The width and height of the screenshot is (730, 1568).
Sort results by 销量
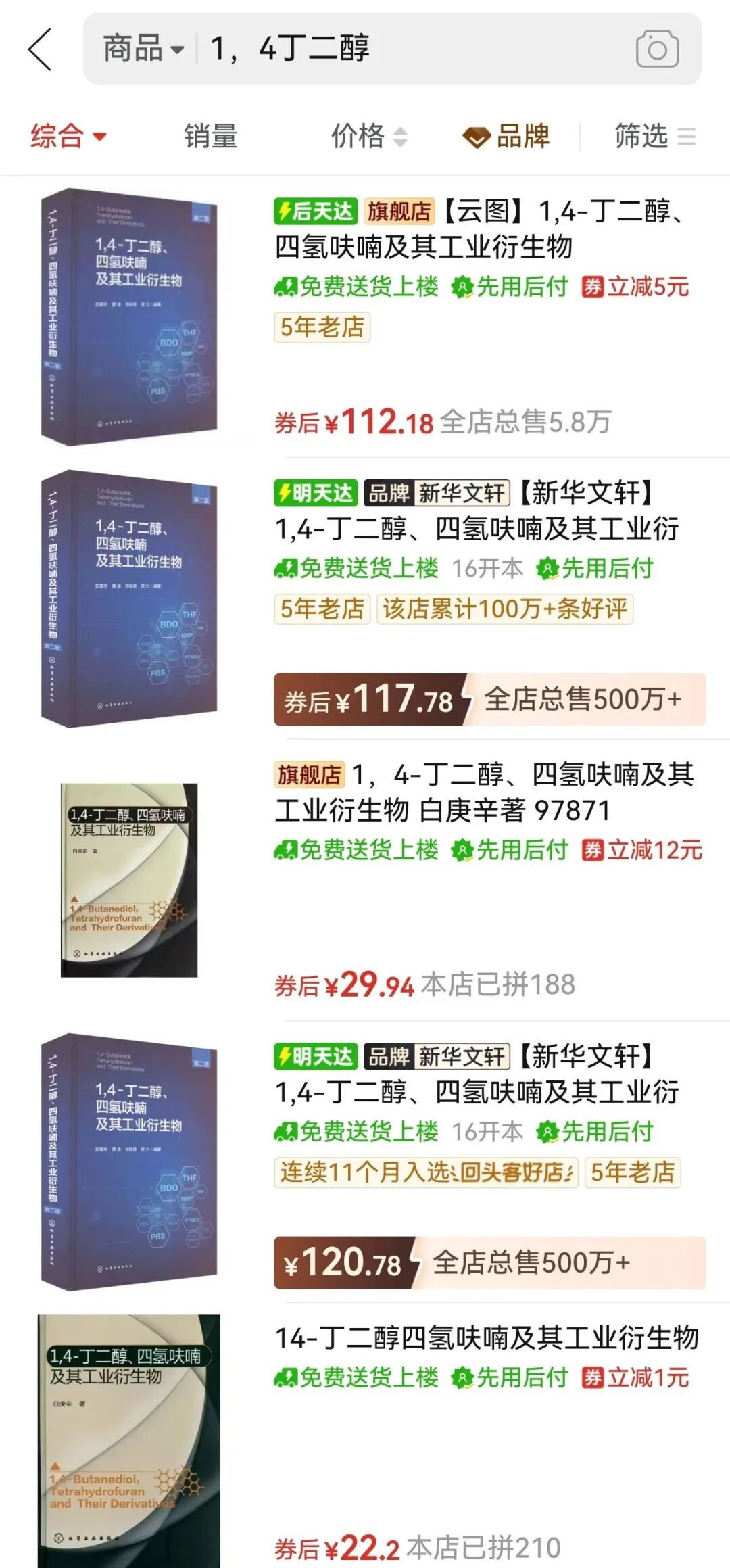tap(211, 137)
